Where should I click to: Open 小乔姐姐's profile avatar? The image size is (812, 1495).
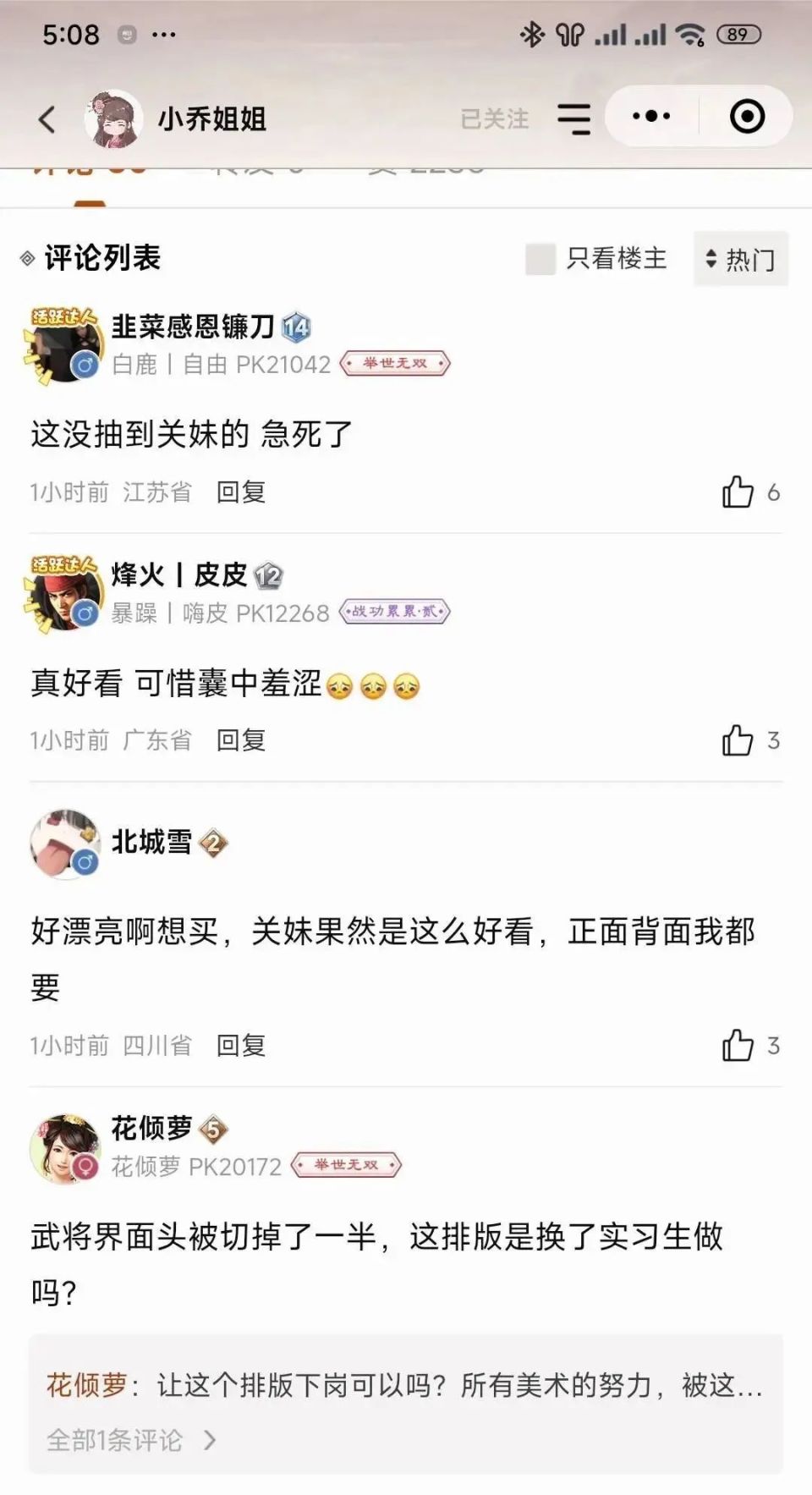113,118
